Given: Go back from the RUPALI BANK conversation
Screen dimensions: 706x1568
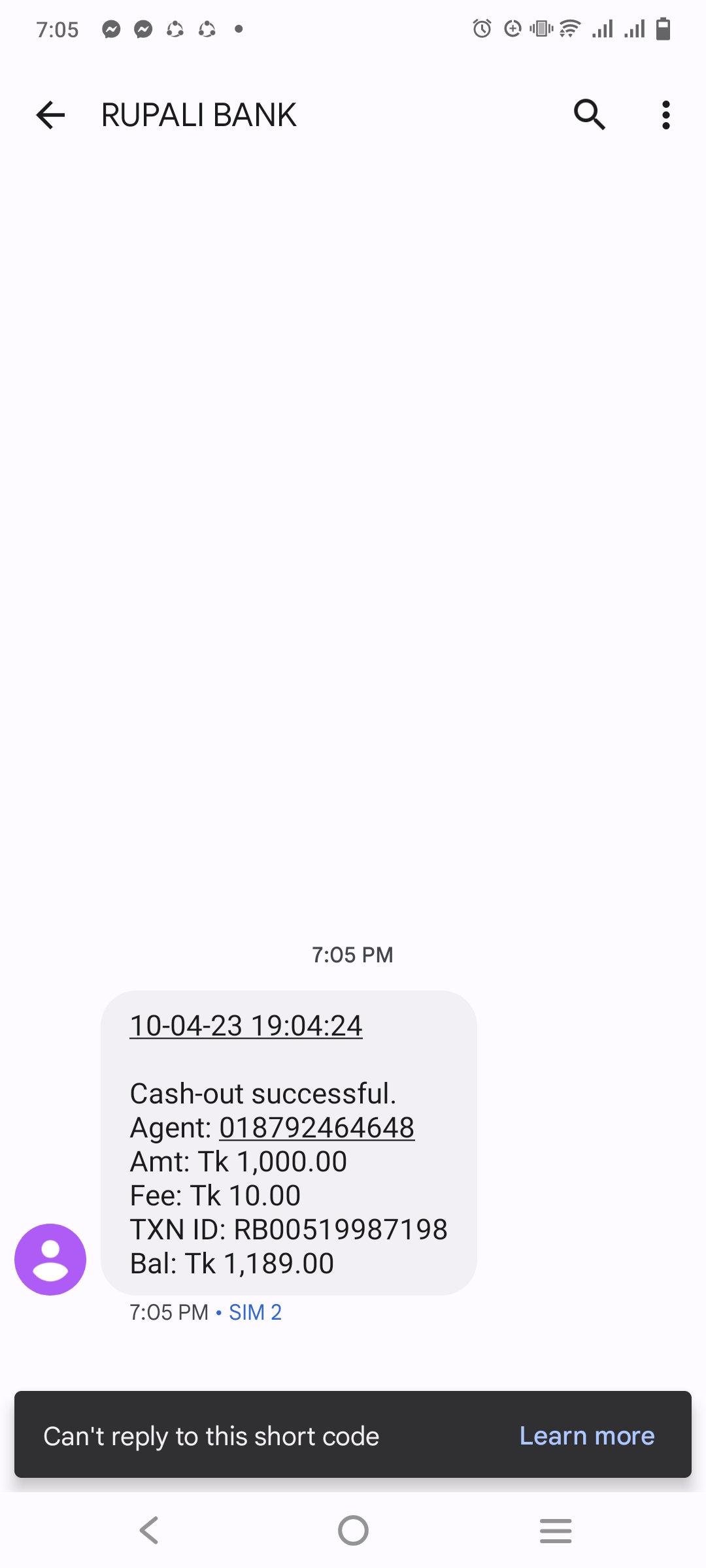Looking at the screenshot, I should 50,115.
